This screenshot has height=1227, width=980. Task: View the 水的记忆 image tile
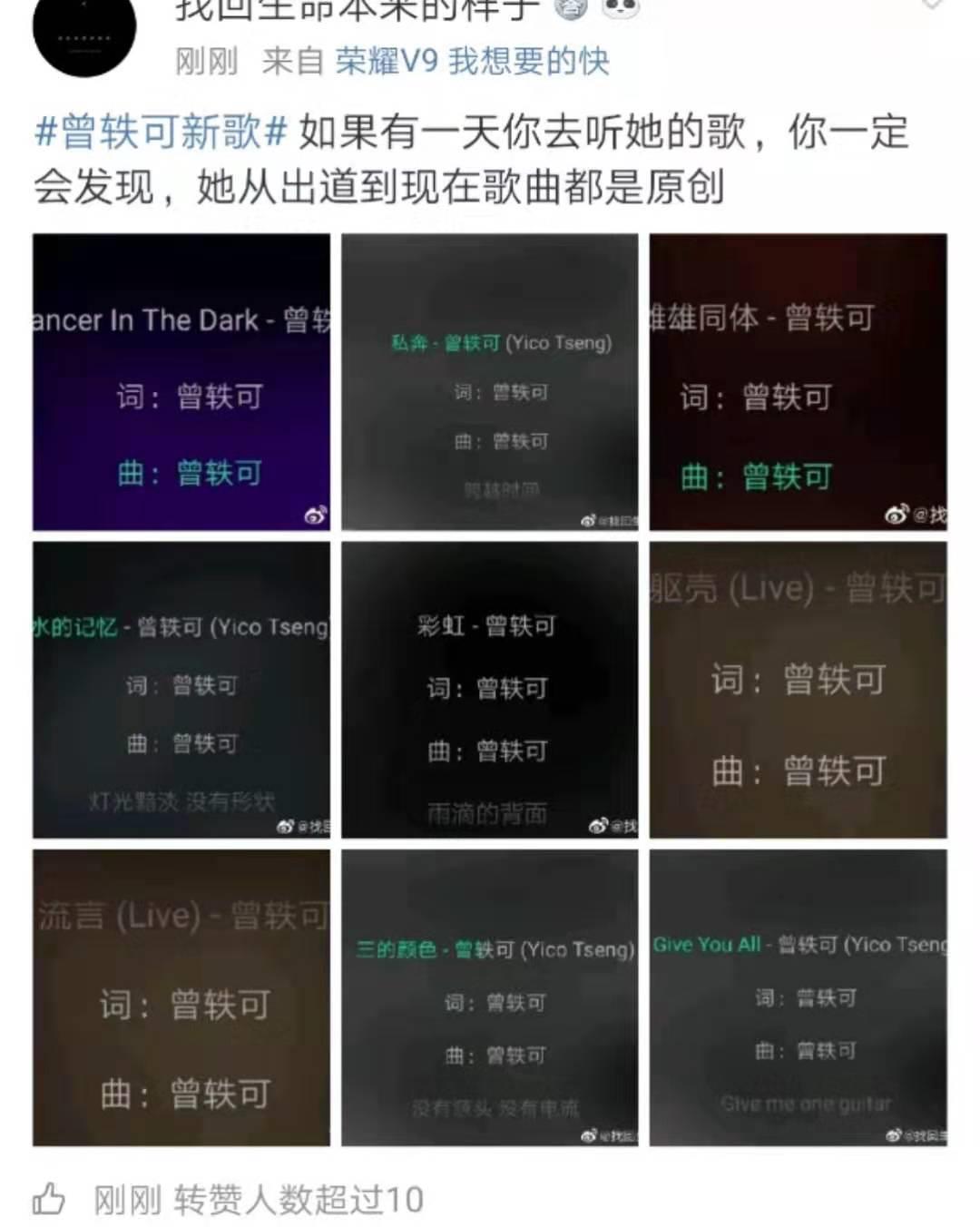181,690
